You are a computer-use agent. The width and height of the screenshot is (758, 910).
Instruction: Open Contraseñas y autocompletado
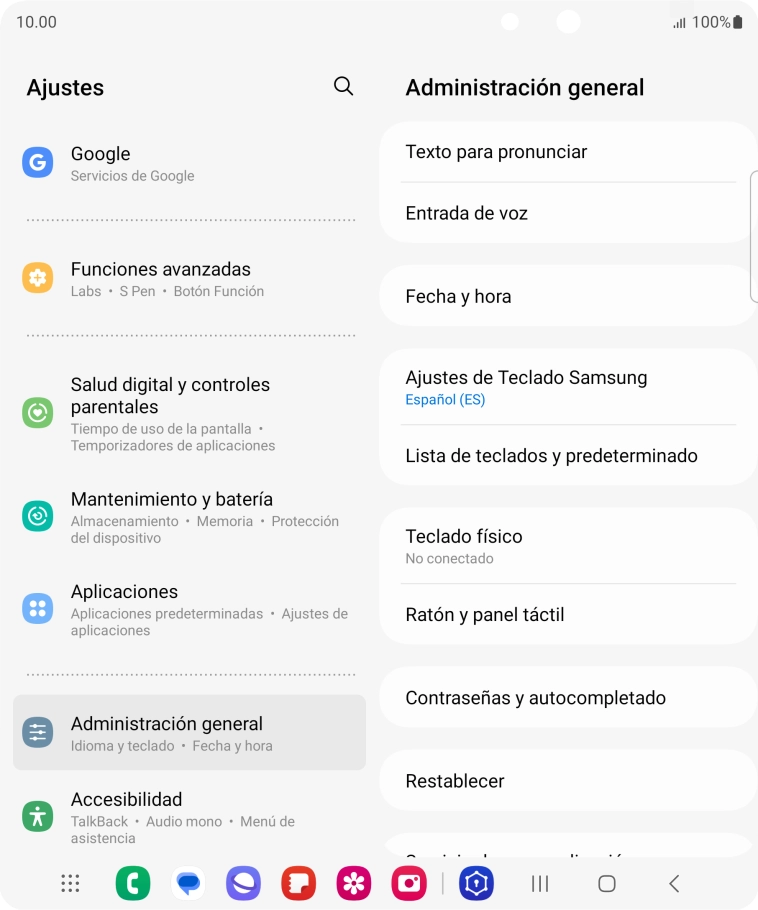pyautogui.click(x=567, y=698)
